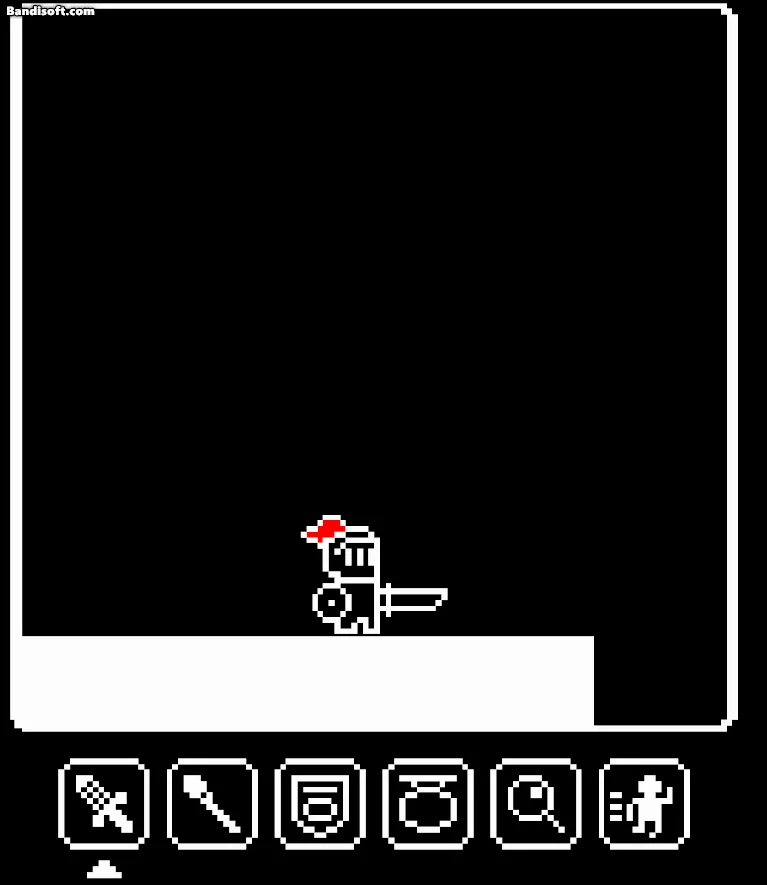This screenshot has width=767, height=885.
Task: Open the item pouch action
Action: [x=428, y=804]
